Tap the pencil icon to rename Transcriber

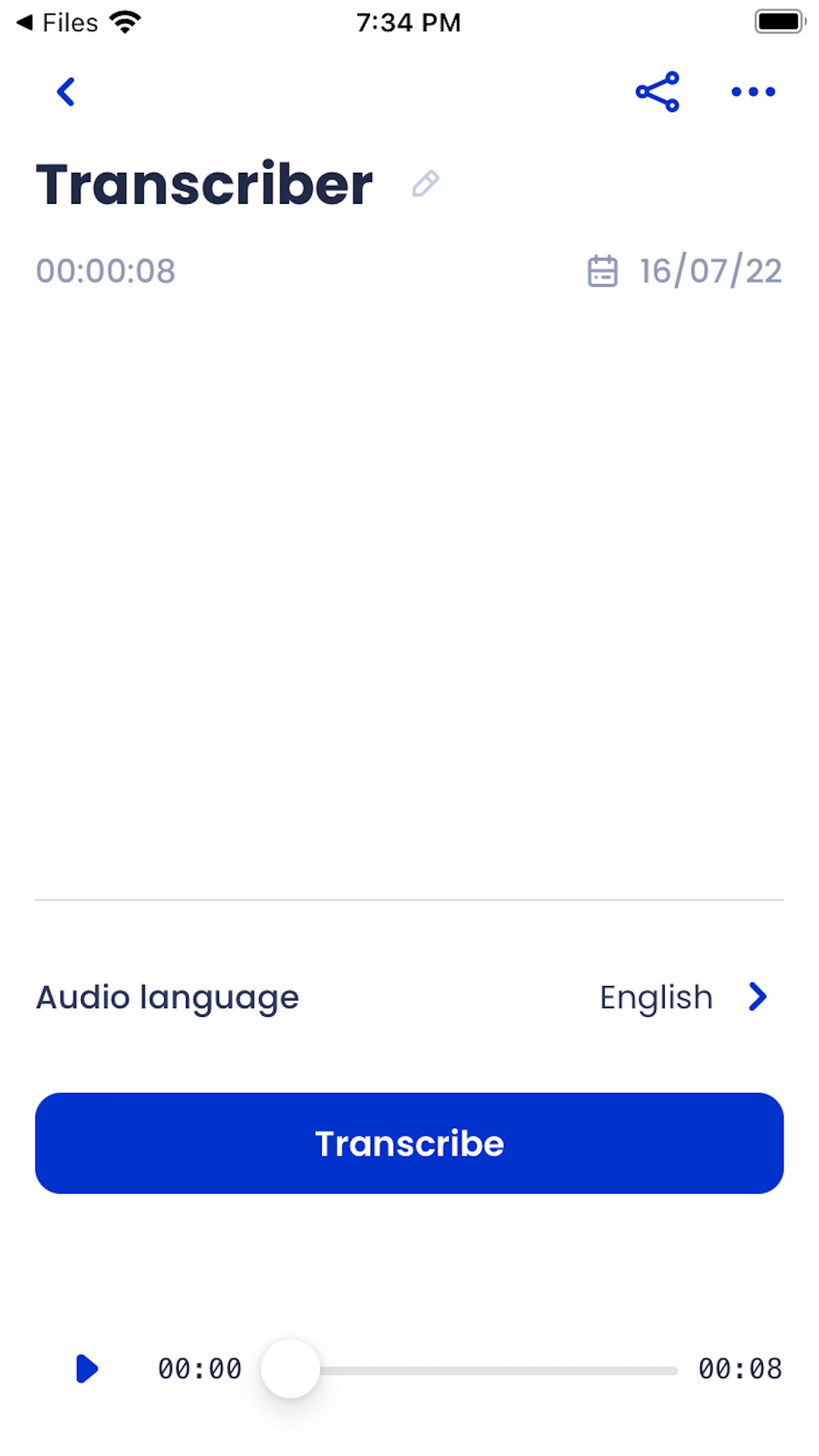pyautogui.click(x=425, y=184)
